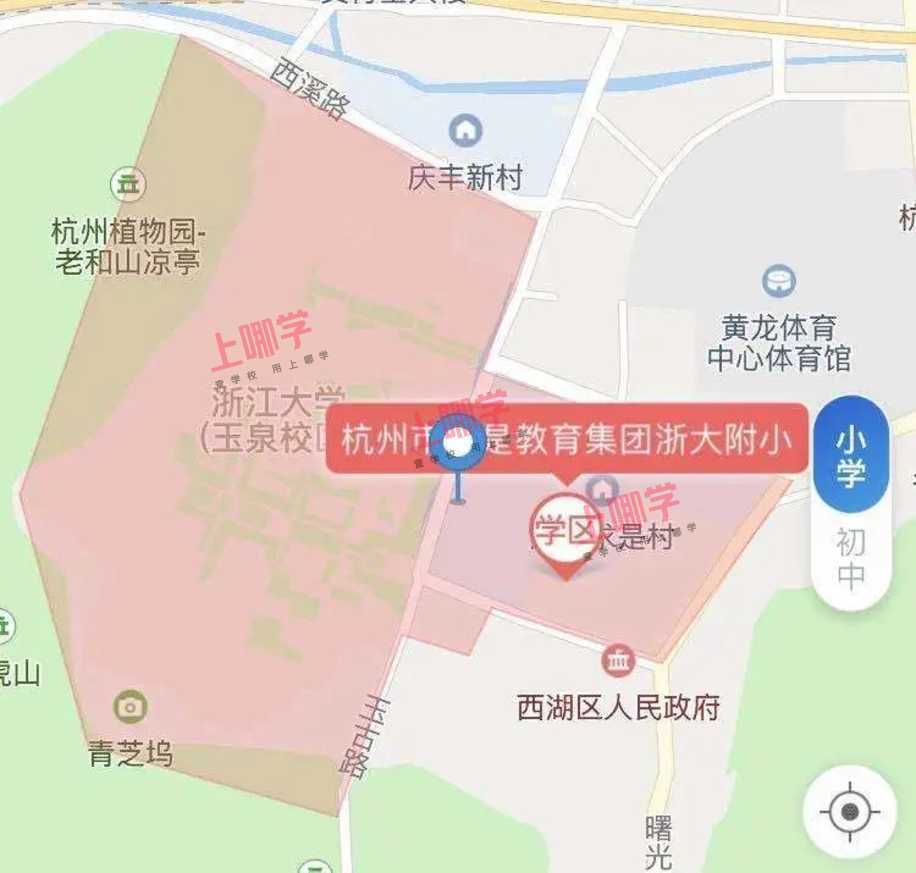This screenshot has width=916, height=873.
Task: Tap the 学区 marker on the map
Action: coord(565,530)
